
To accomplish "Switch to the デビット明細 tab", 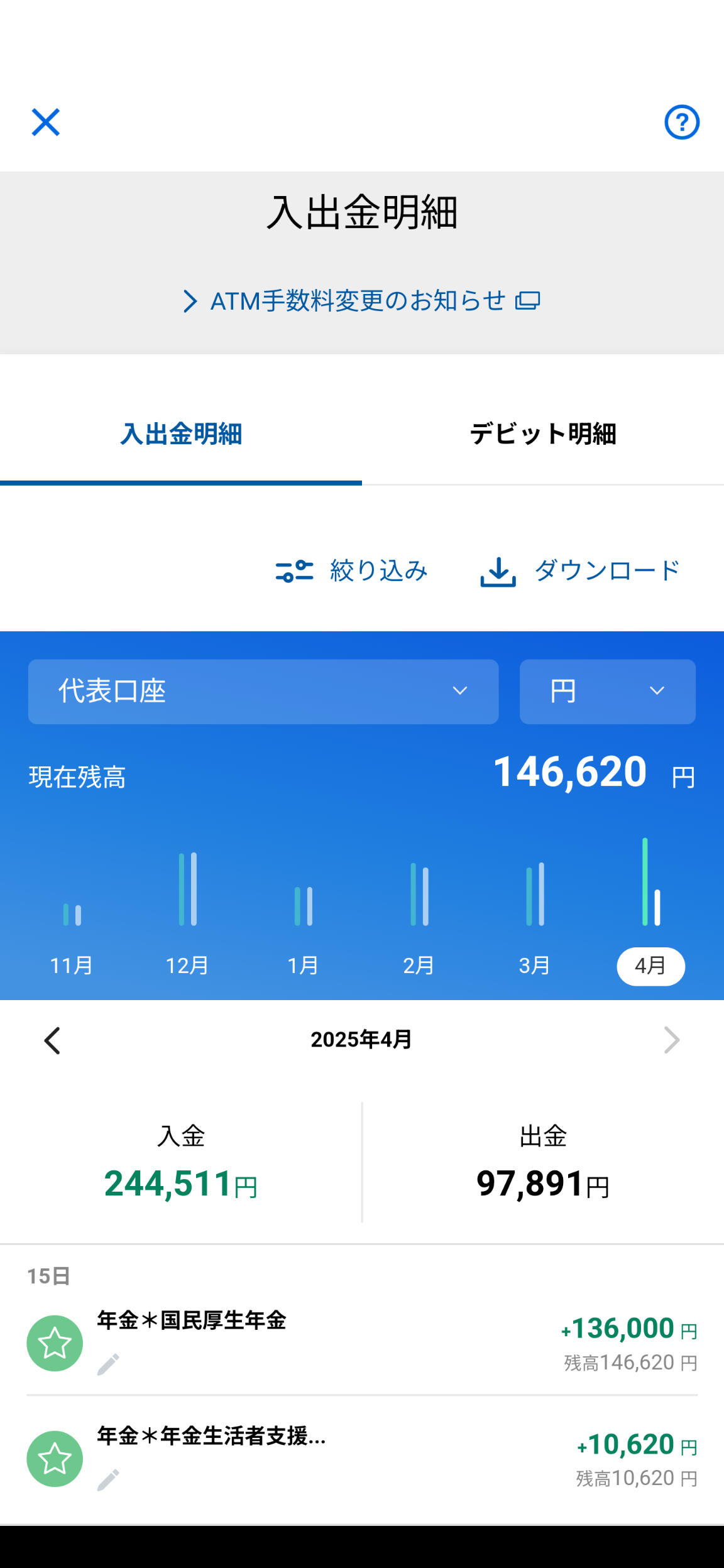I will pyautogui.click(x=543, y=434).
